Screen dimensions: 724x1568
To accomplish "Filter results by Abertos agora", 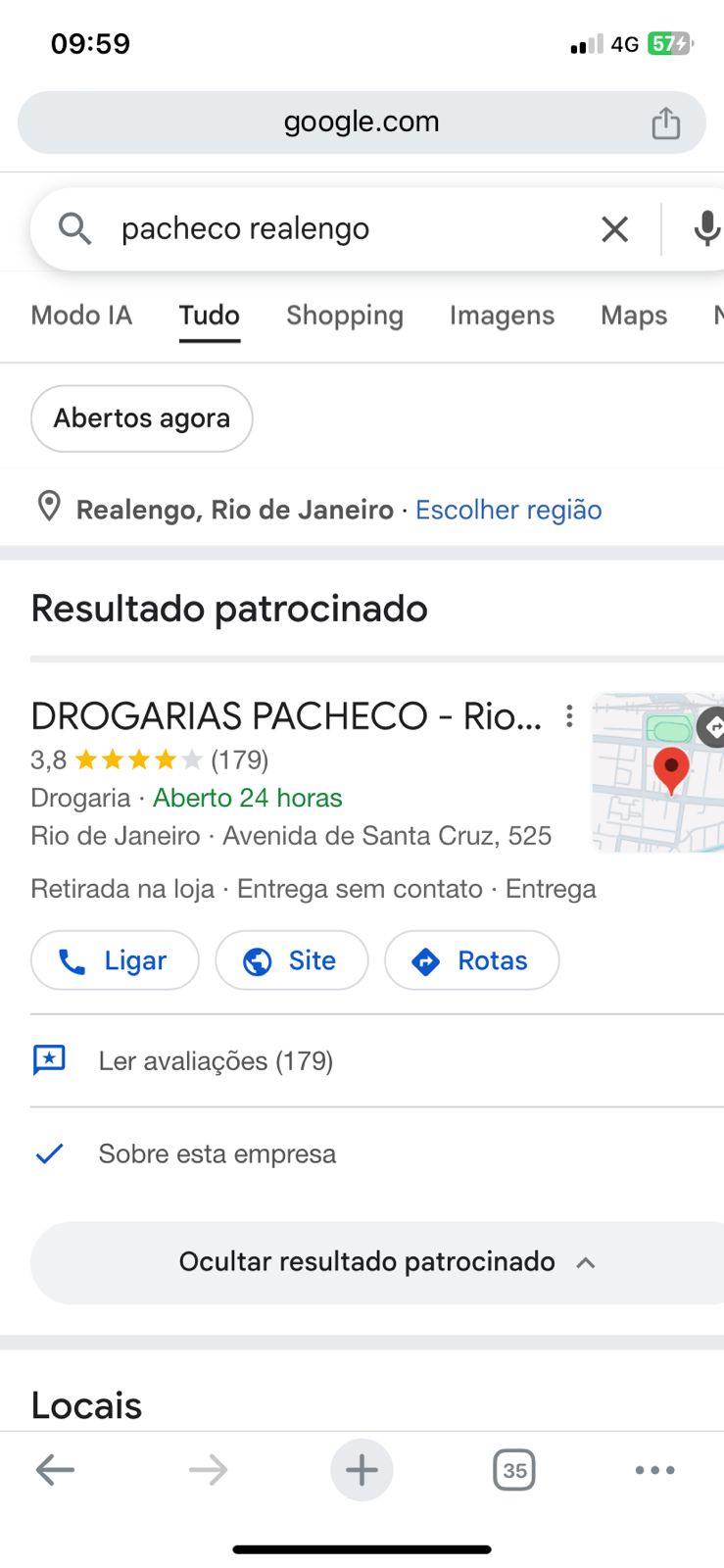I will [x=142, y=418].
